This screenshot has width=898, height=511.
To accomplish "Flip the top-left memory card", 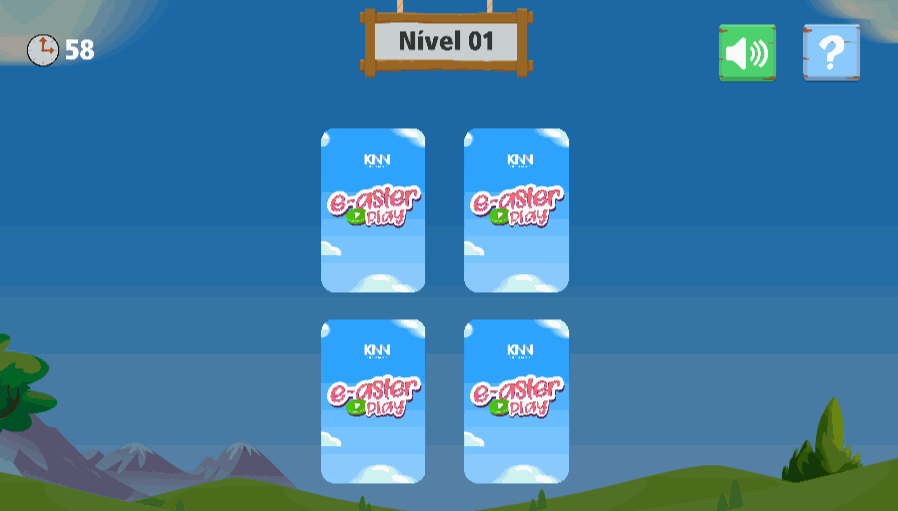I will (373, 210).
